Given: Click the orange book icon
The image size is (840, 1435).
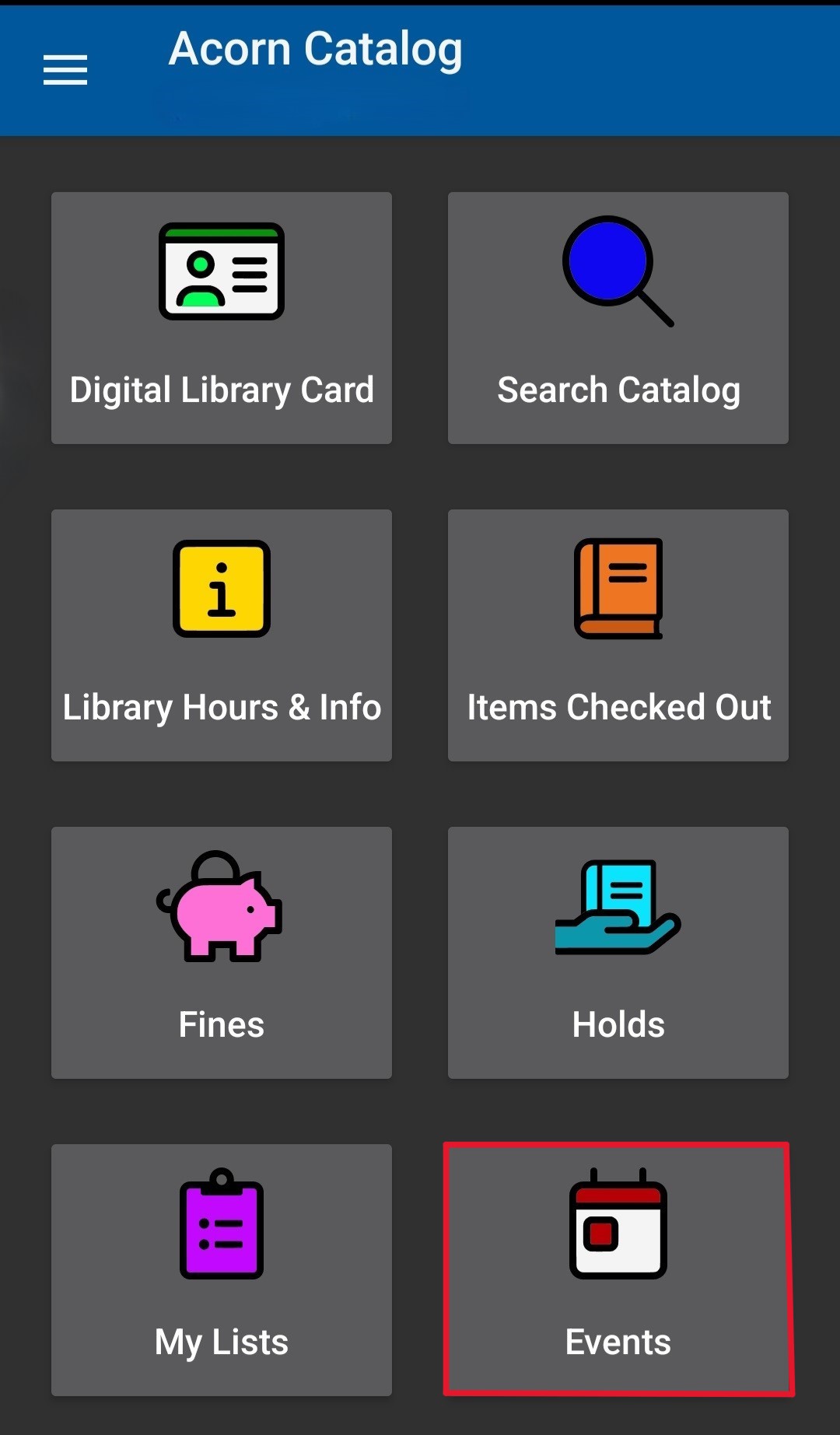Looking at the screenshot, I should (x=618, y=590).
